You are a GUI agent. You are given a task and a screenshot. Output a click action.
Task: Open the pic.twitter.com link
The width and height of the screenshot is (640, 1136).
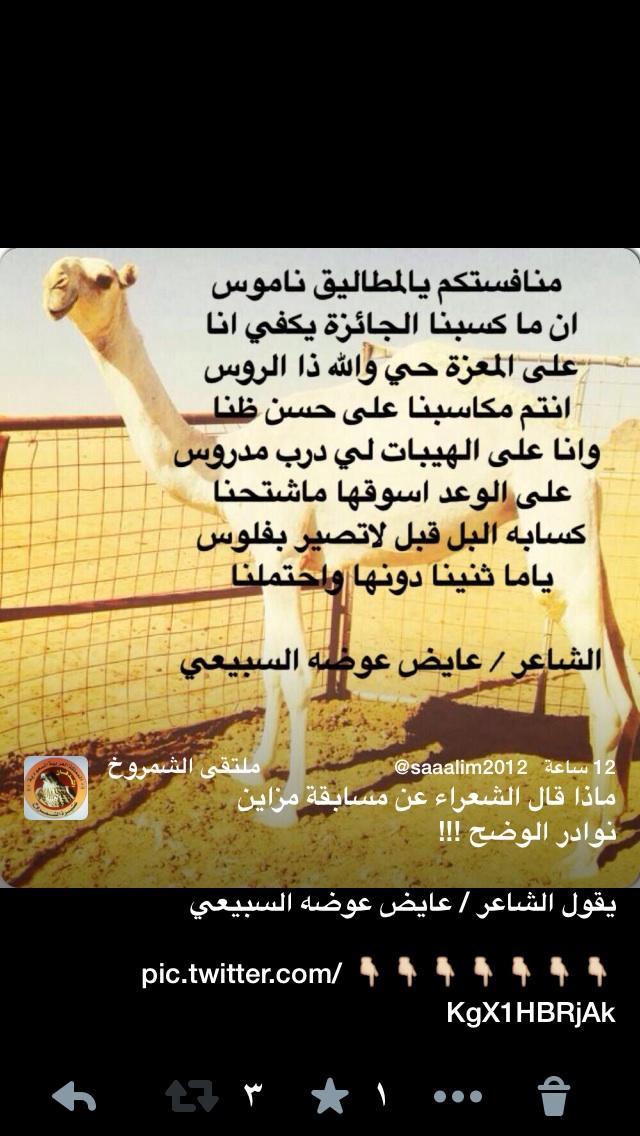click(x=378, y=993)
